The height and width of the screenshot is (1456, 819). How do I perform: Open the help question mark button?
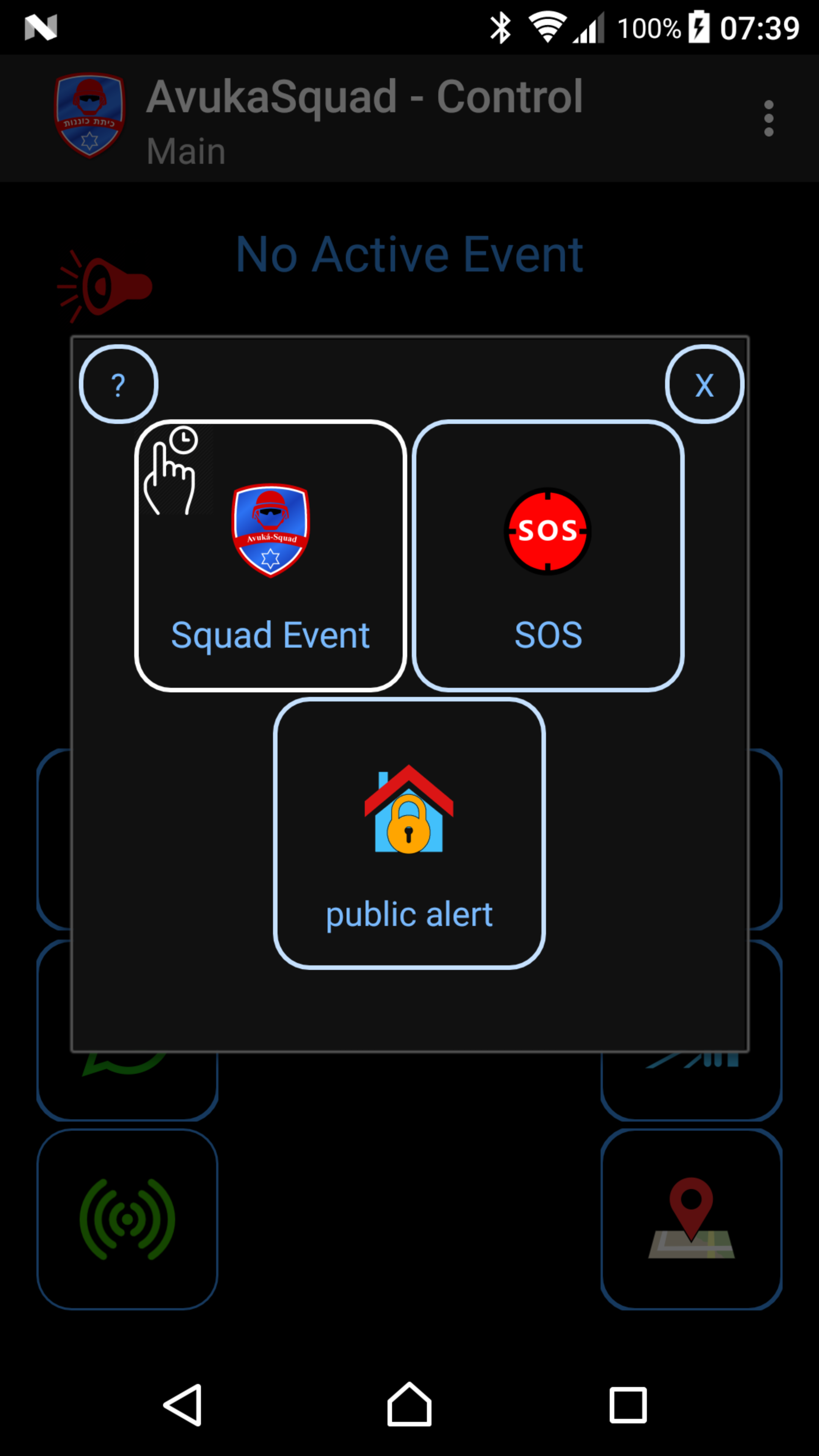(x=118, y=384)
